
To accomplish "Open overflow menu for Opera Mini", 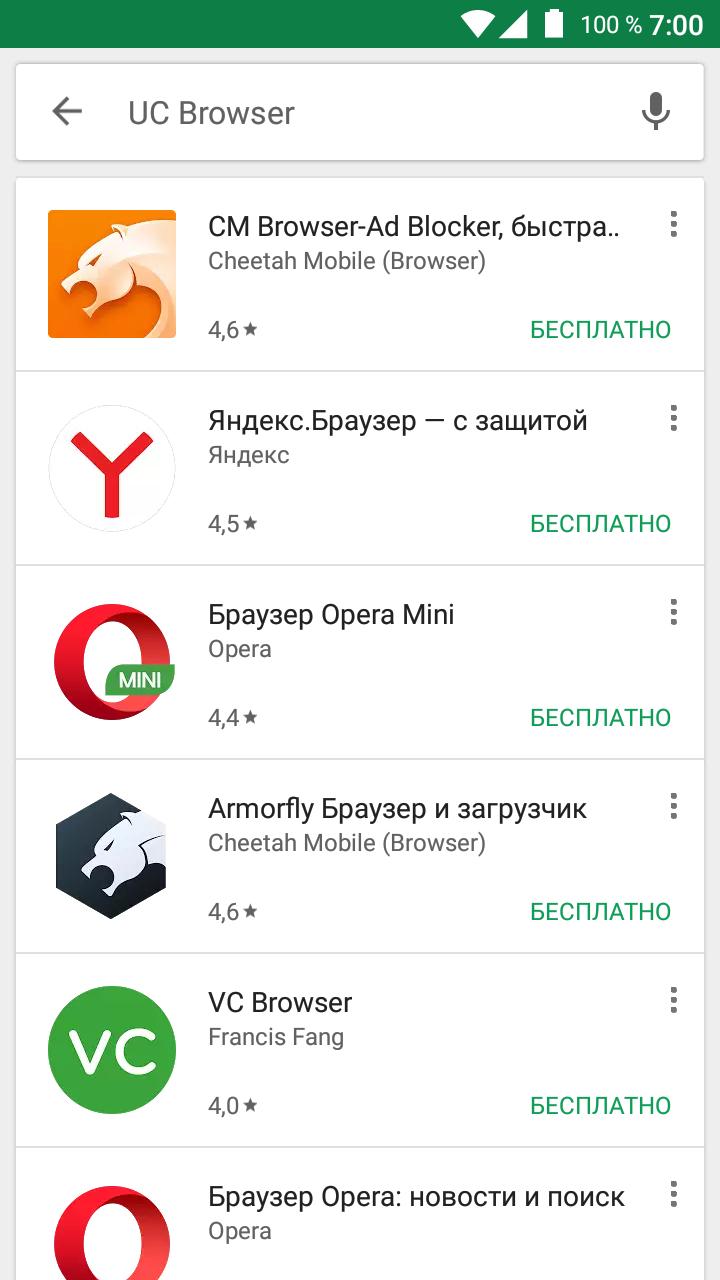I will (x=674, y=612).
